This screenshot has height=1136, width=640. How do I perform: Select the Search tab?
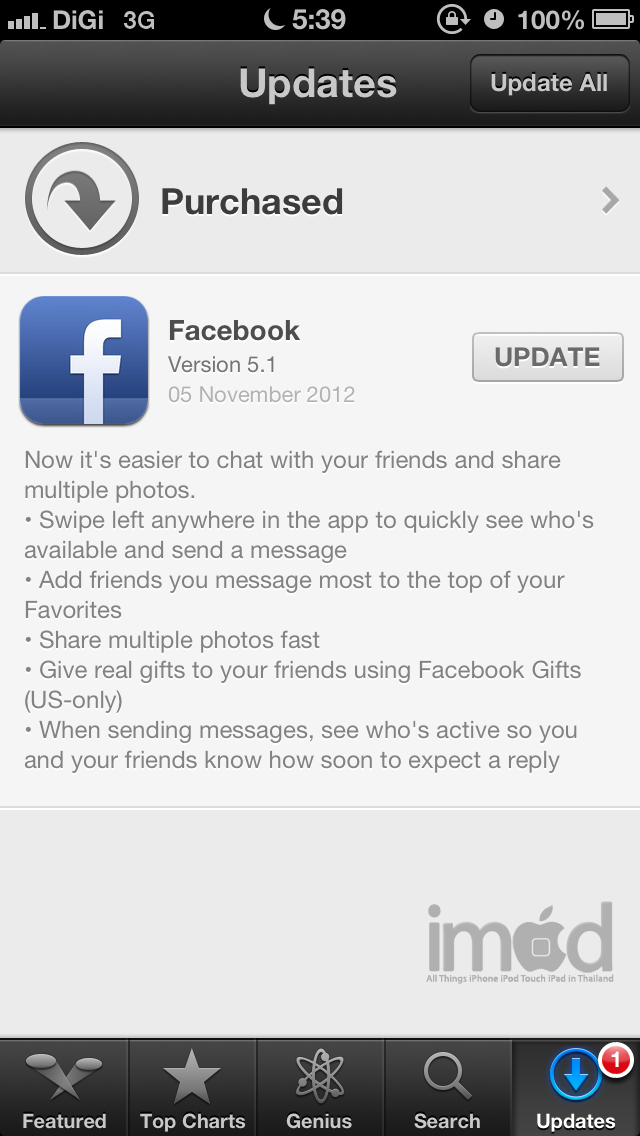coord(447,1087)
